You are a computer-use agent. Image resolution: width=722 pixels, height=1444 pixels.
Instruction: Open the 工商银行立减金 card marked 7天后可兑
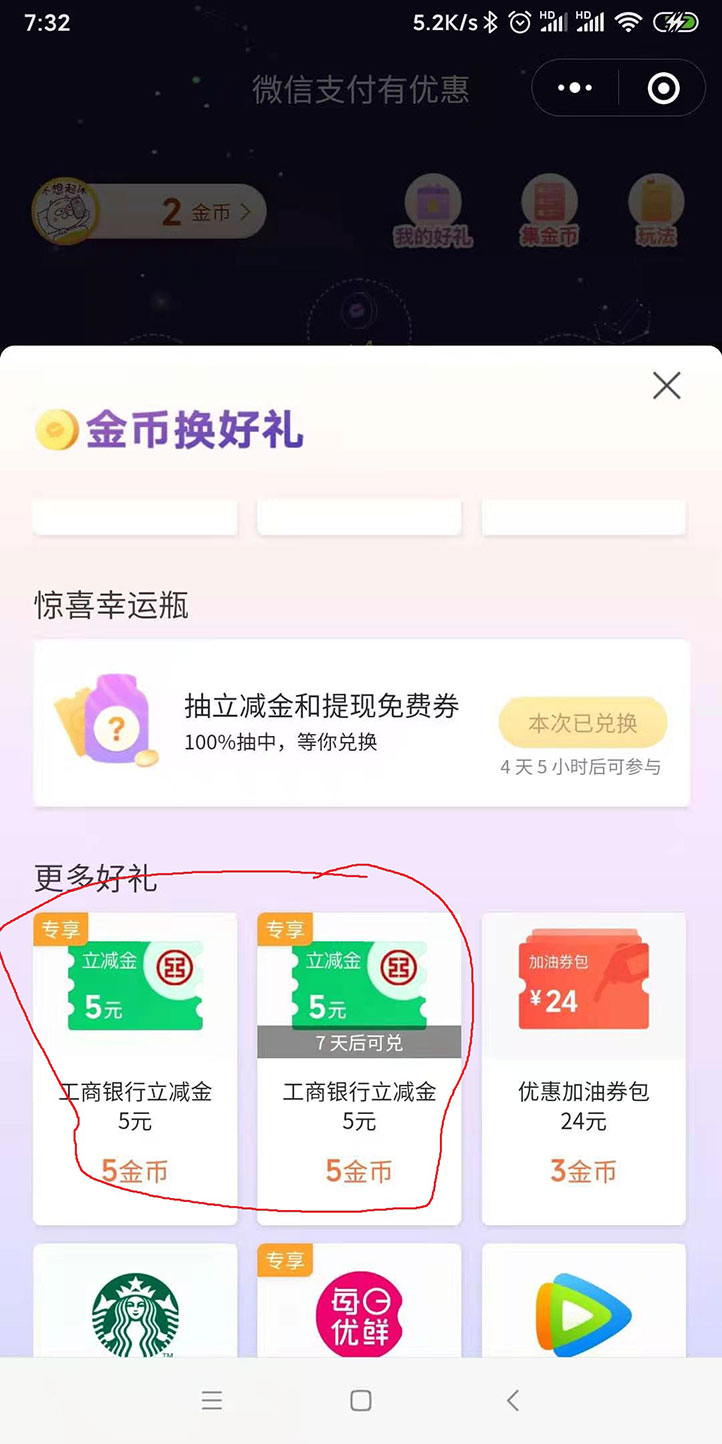359,1068
